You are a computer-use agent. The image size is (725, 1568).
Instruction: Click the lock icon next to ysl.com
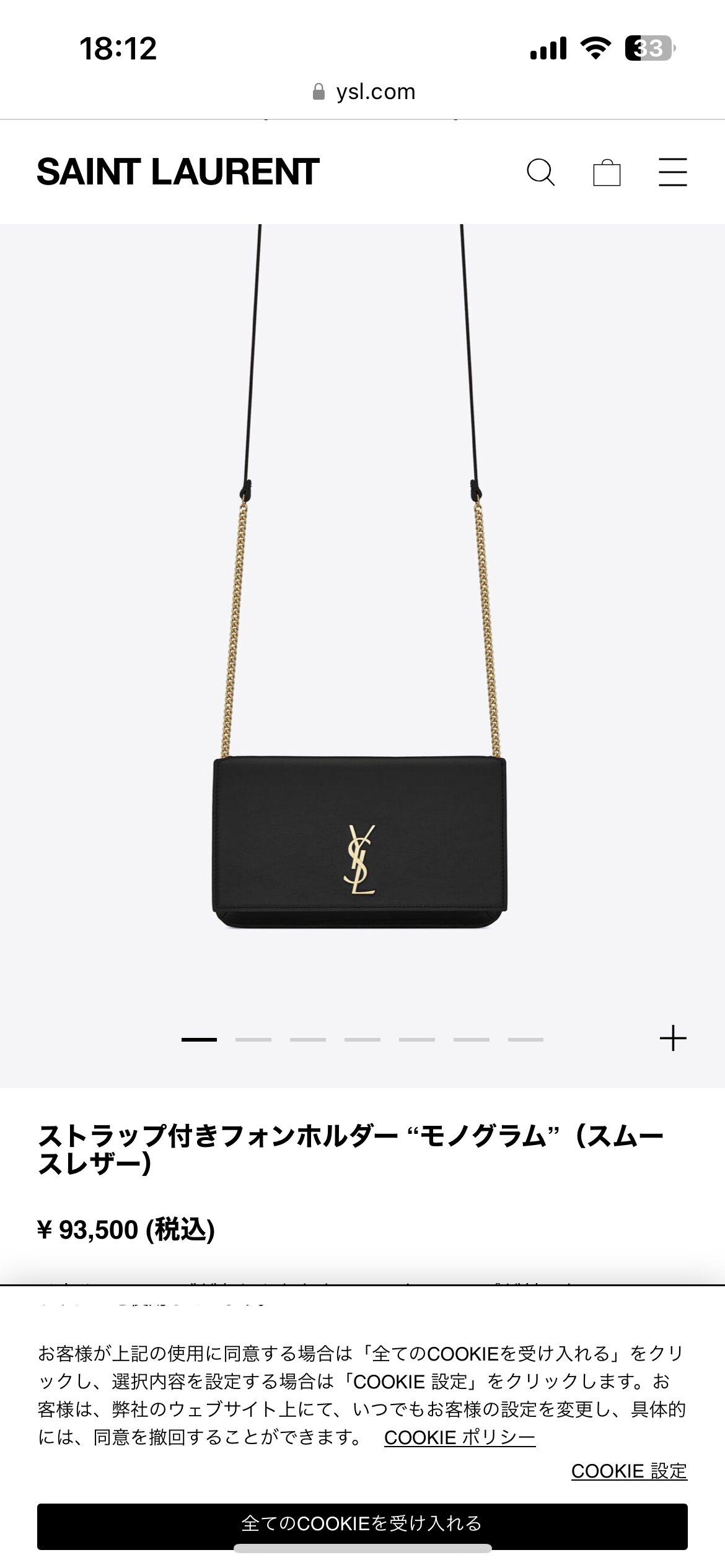[319, 91]
